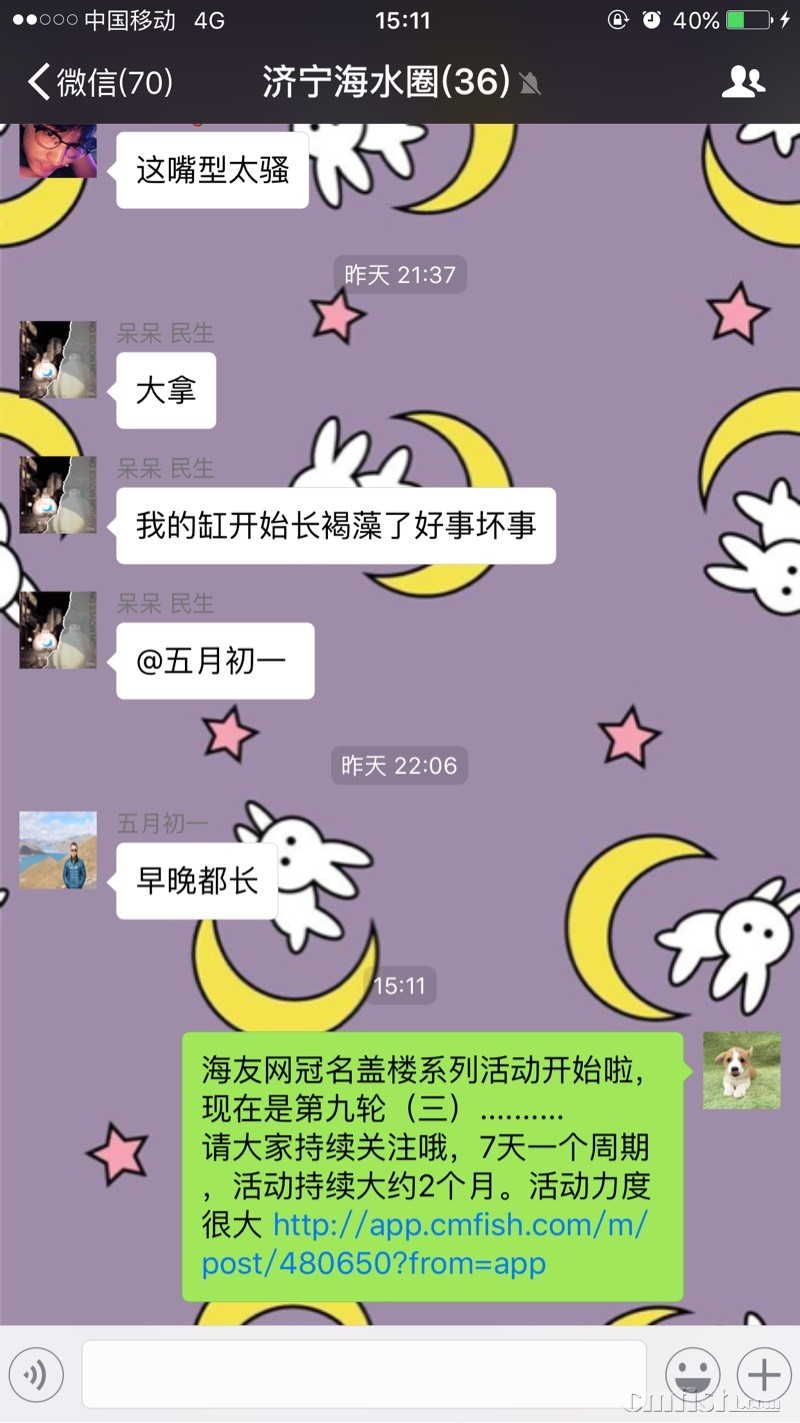Open 五月初一's profile avatar
Viewport: 800px width, 1423px height.
click(x=58, y=850)
